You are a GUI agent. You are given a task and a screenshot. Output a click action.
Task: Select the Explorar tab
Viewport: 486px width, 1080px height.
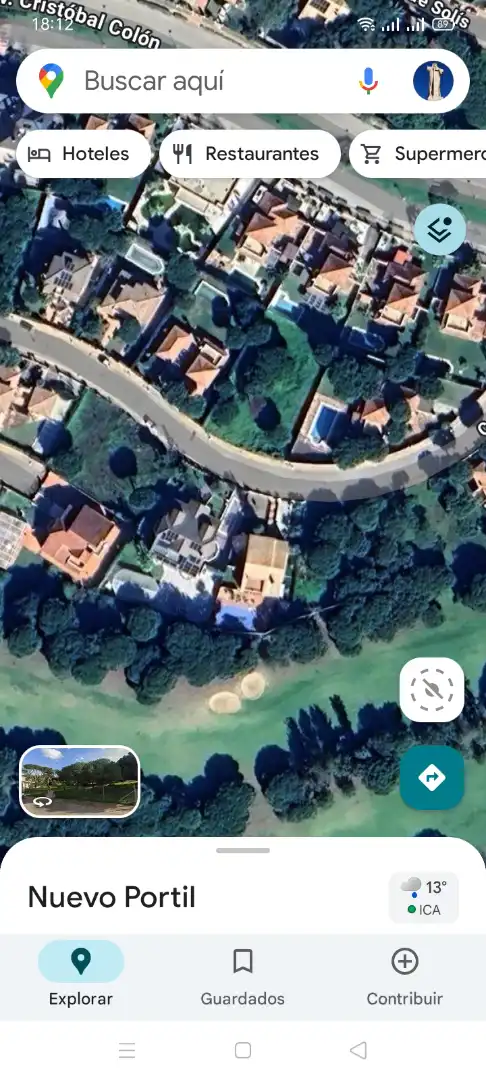[x=81, y=977]
